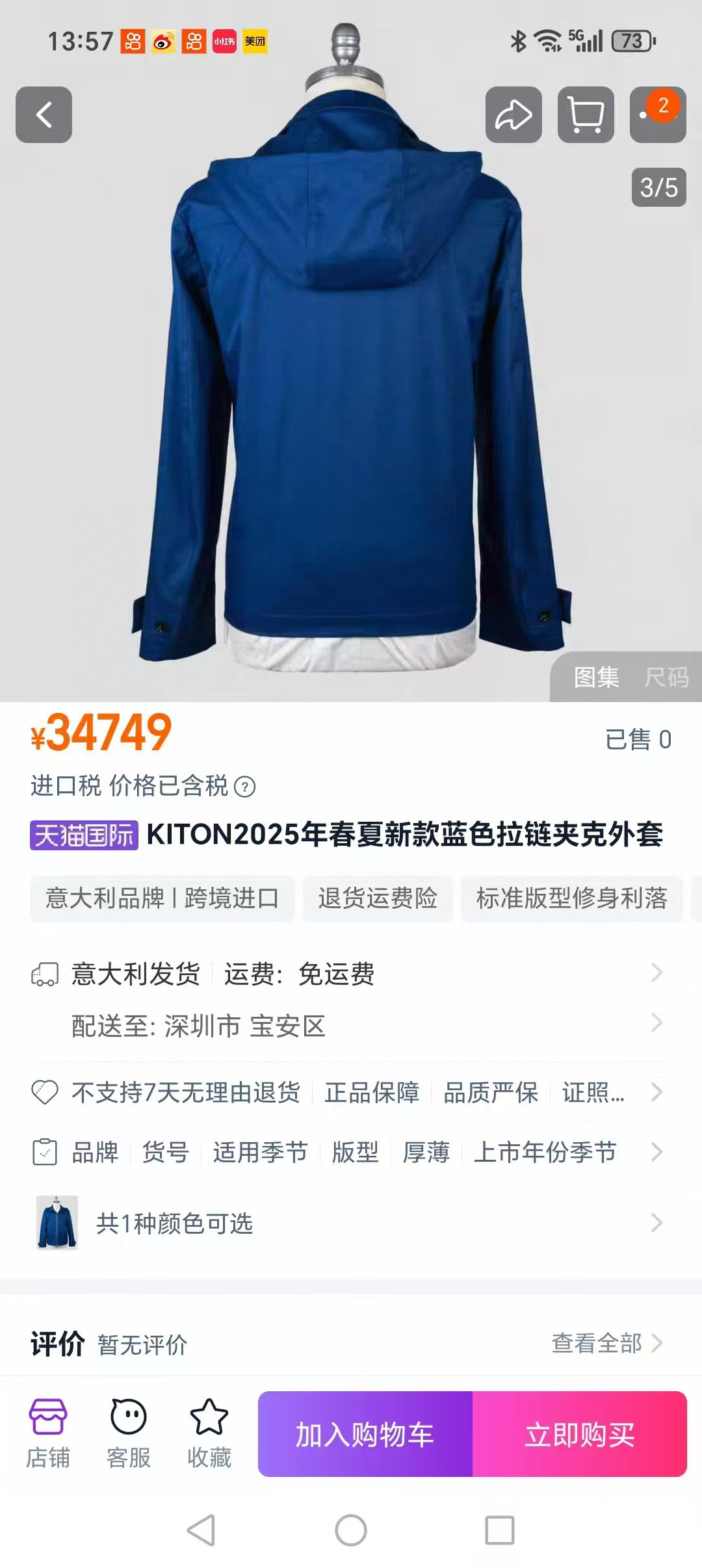Share this KITON jacket listing
This screenshot has height=1568, width=702.
[513, 115]
